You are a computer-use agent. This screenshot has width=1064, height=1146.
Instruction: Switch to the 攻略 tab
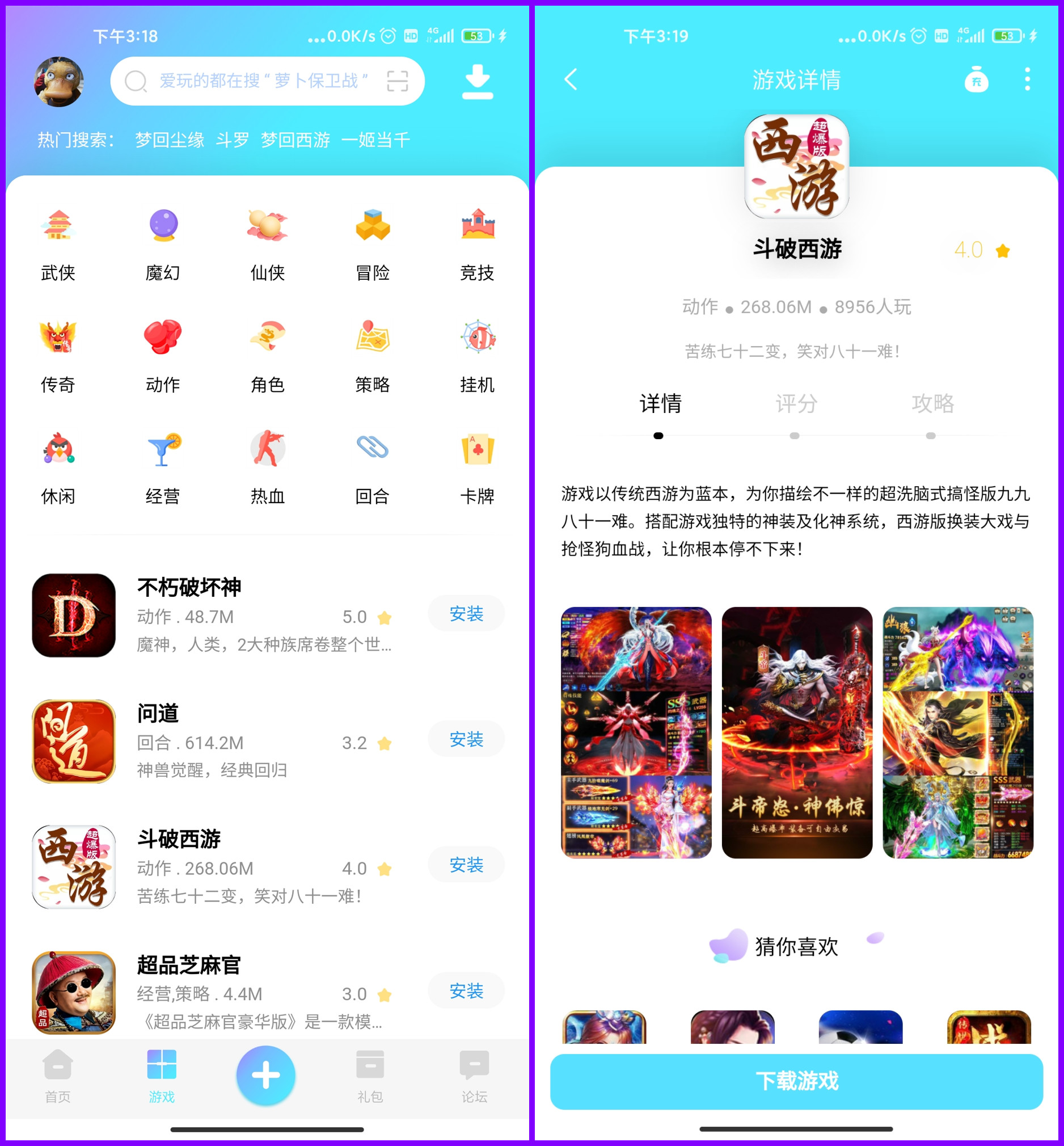(x=932, y=405)
